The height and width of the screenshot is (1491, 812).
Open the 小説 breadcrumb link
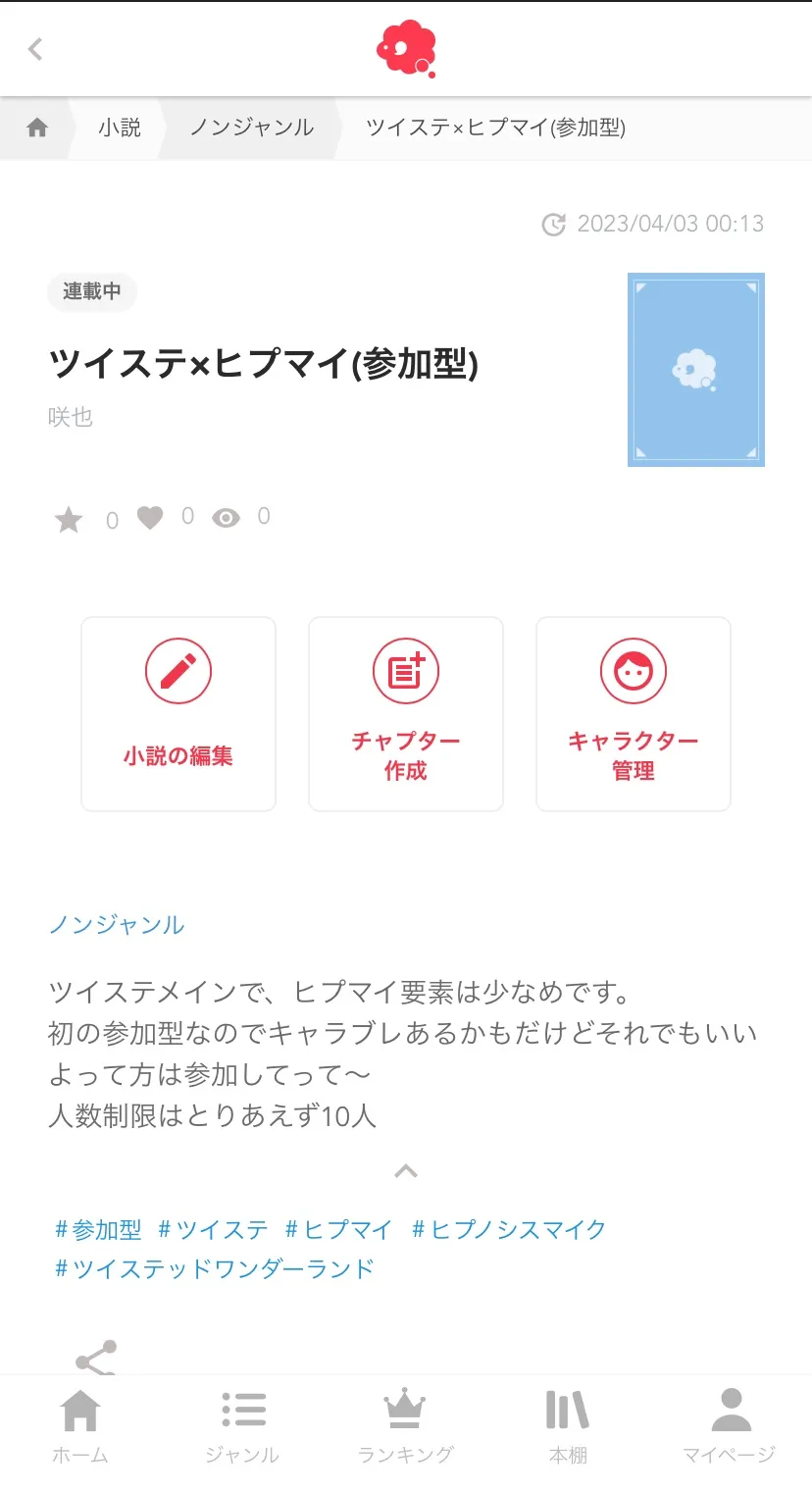pos(120,128)
